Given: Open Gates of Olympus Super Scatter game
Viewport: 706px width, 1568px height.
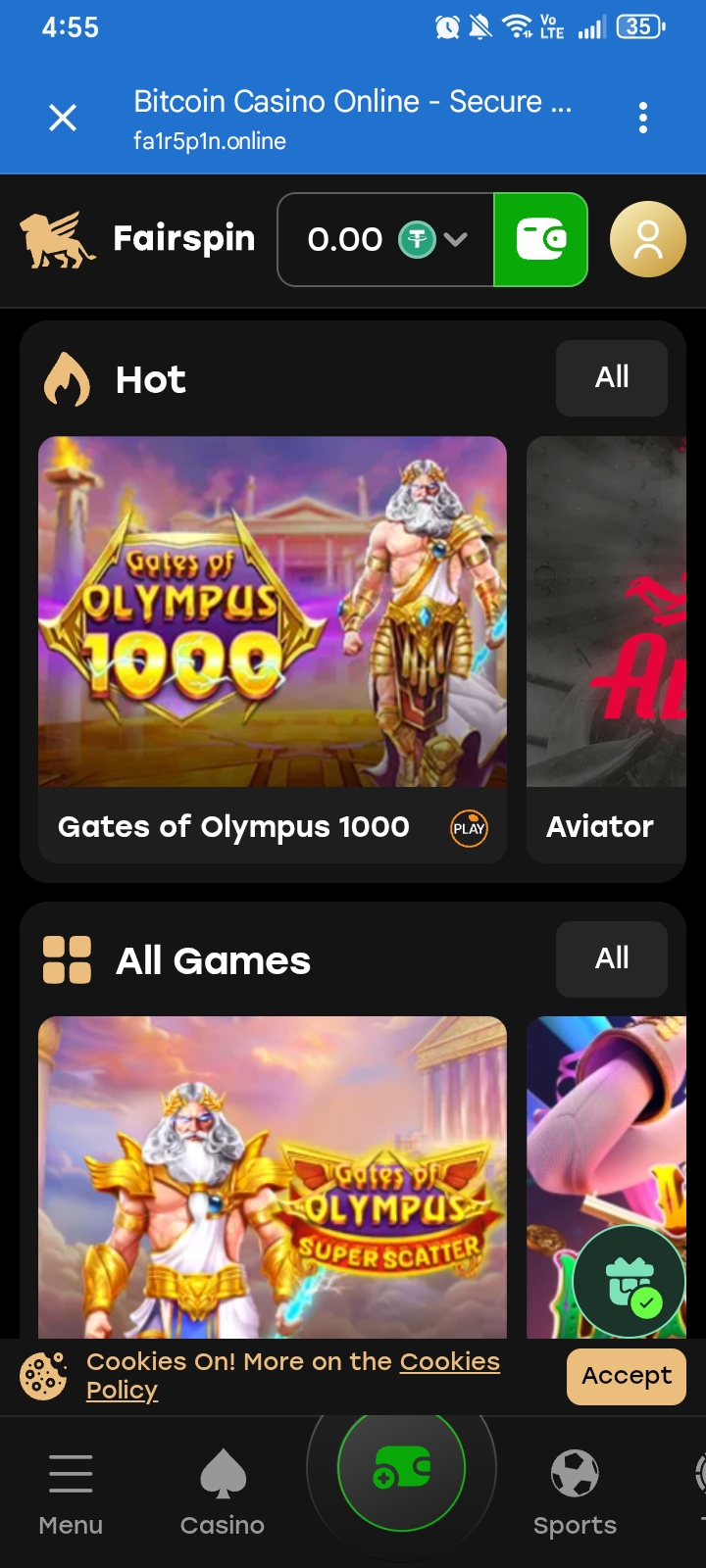Looking at the screenshot, I should click(x=273, y=1176).
